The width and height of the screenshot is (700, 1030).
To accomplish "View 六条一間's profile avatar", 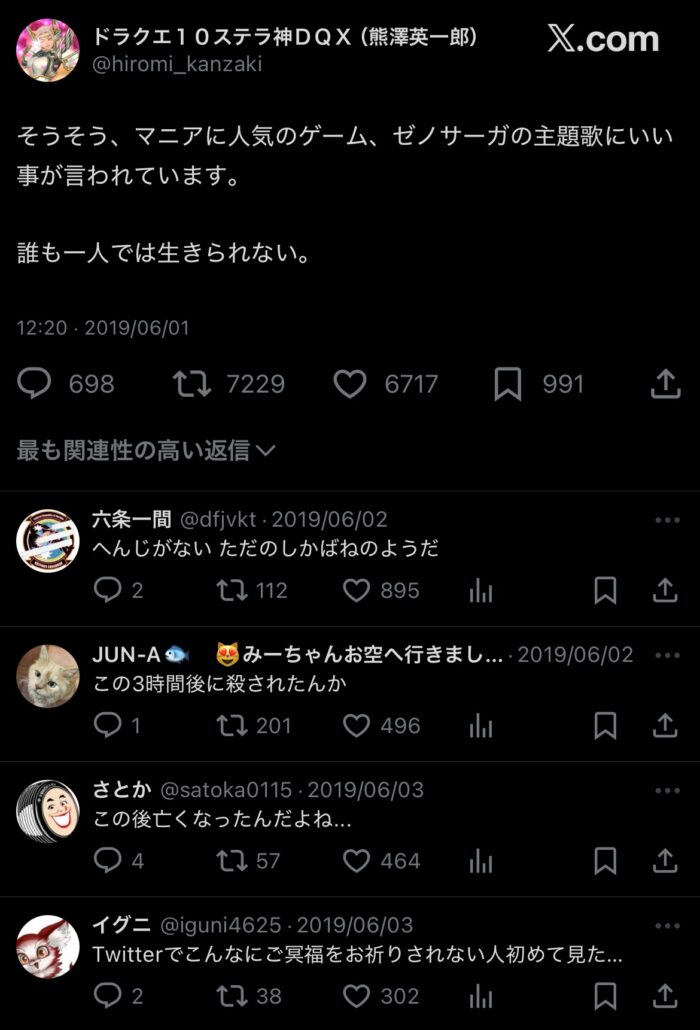I will click(x=47, y=540).
